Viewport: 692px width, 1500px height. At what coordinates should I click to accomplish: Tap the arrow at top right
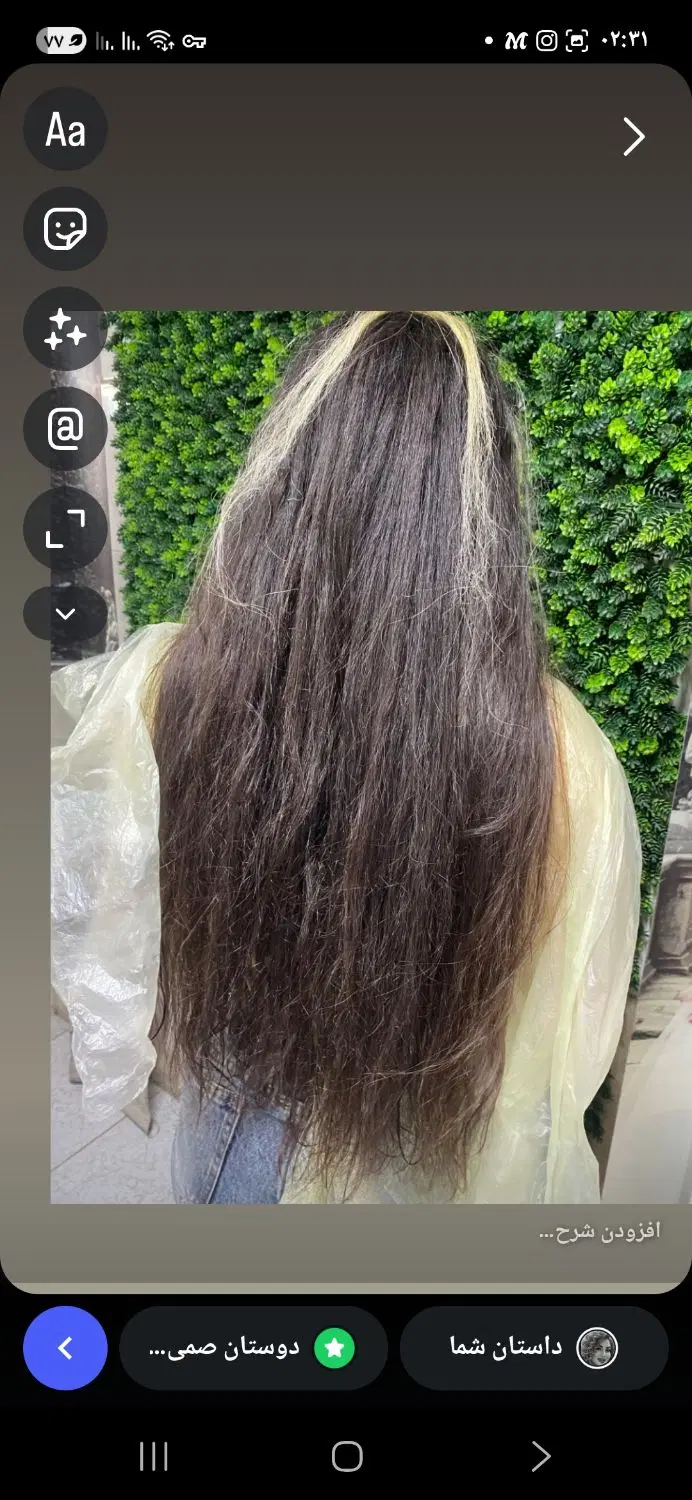tap(634, 137)
